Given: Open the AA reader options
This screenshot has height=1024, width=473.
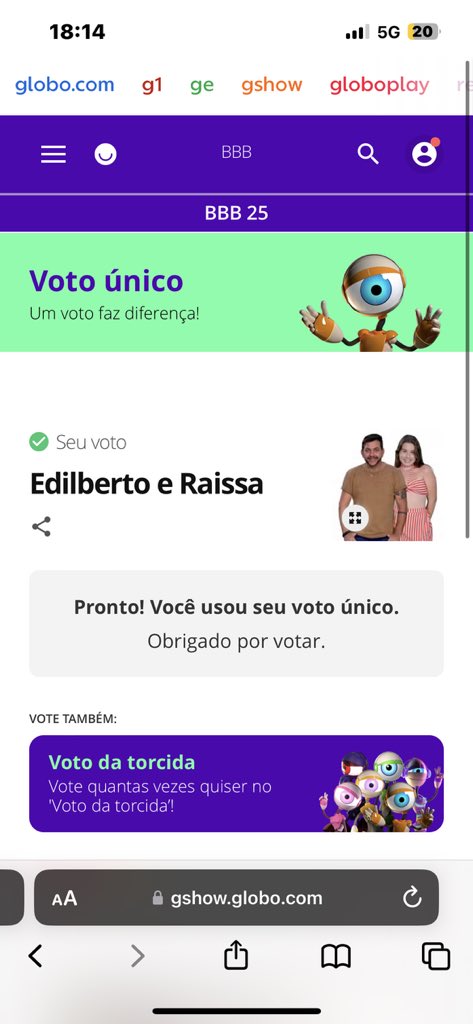Looking at the screenshot, I should [x=65, y=899].
